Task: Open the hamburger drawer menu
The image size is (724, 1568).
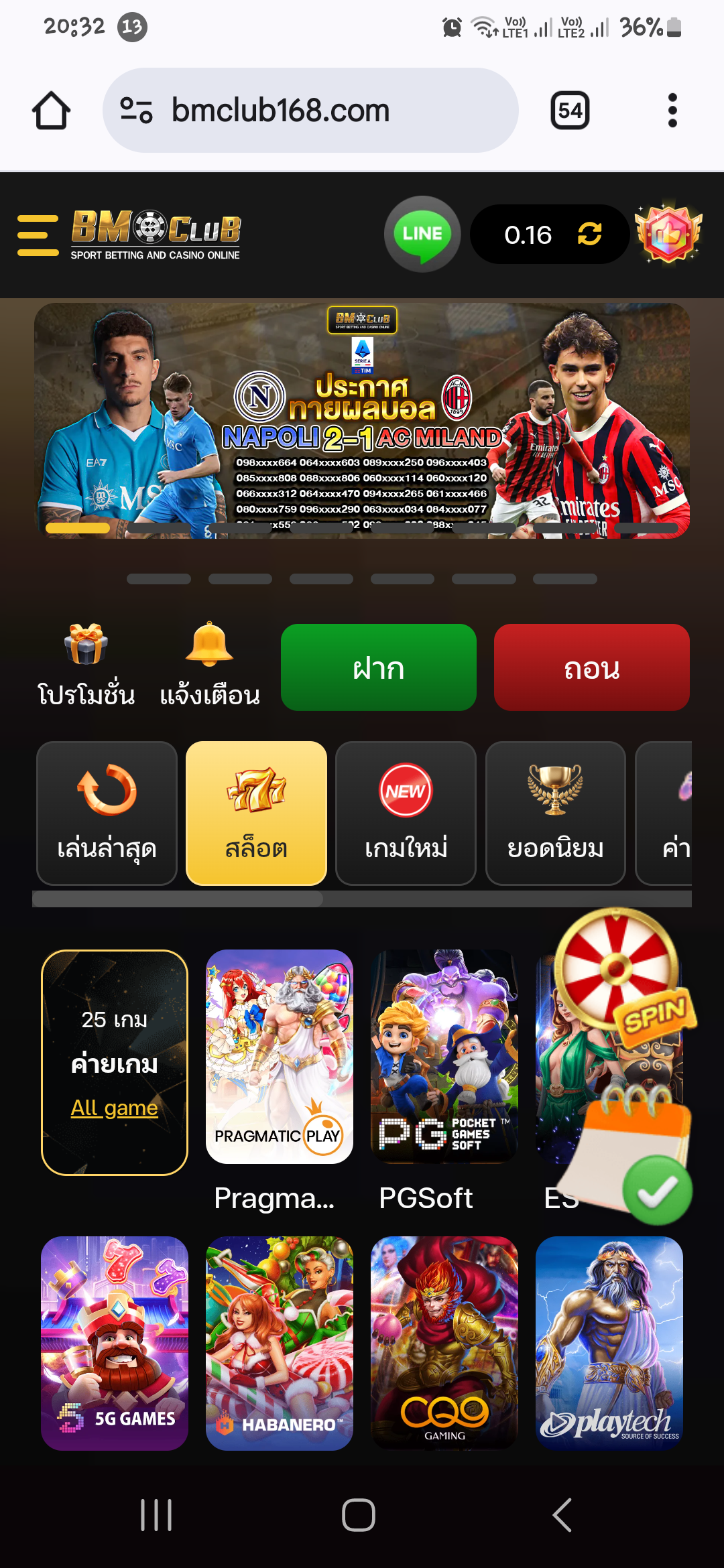Action: click(38, 235)
